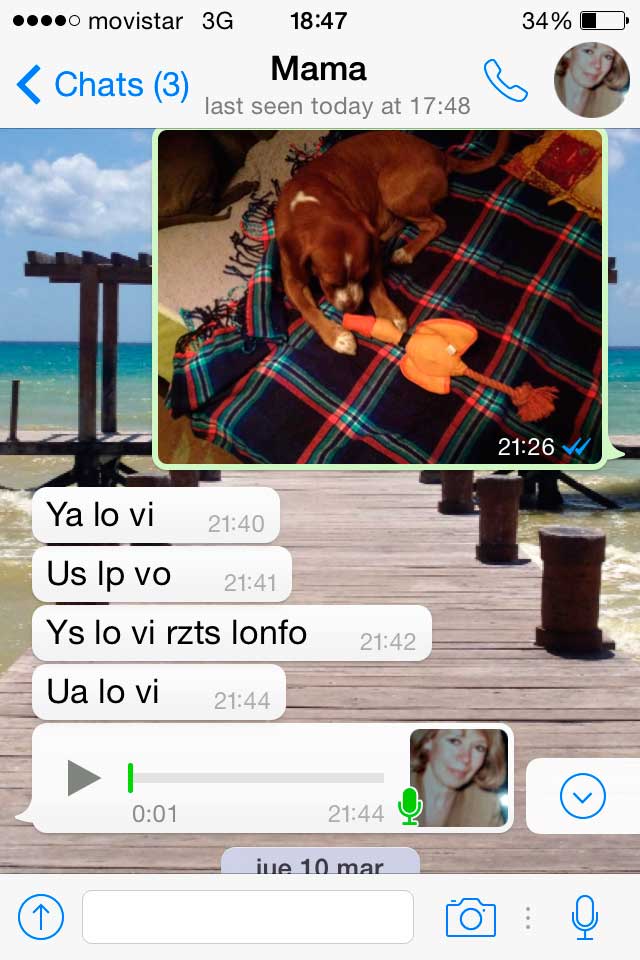Open the camera to take a photo
Viewport: 640px width, 960px height.
click(x=470, y=916)
